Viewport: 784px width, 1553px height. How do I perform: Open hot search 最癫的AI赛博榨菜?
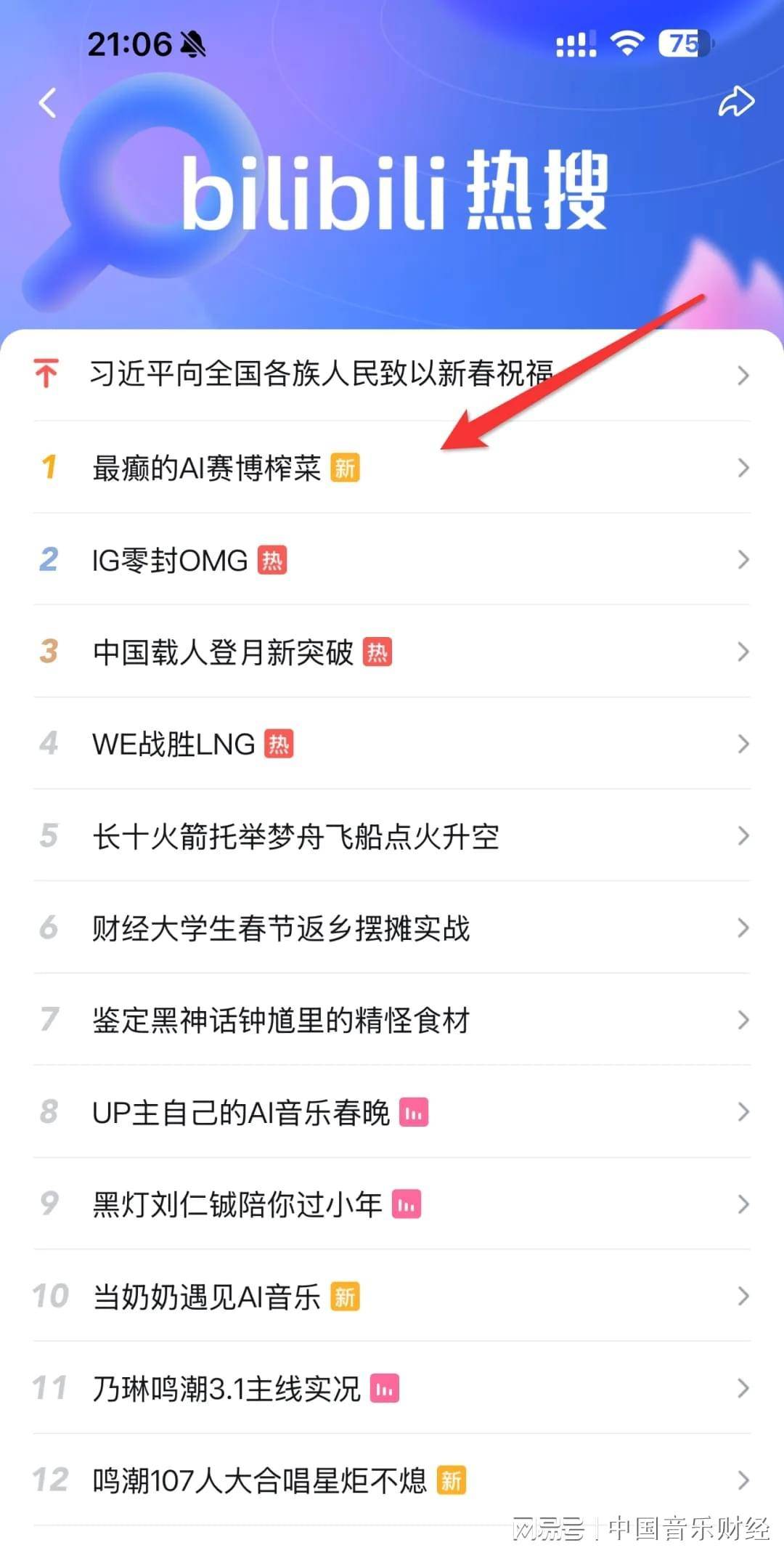click(x=207, y=468)
